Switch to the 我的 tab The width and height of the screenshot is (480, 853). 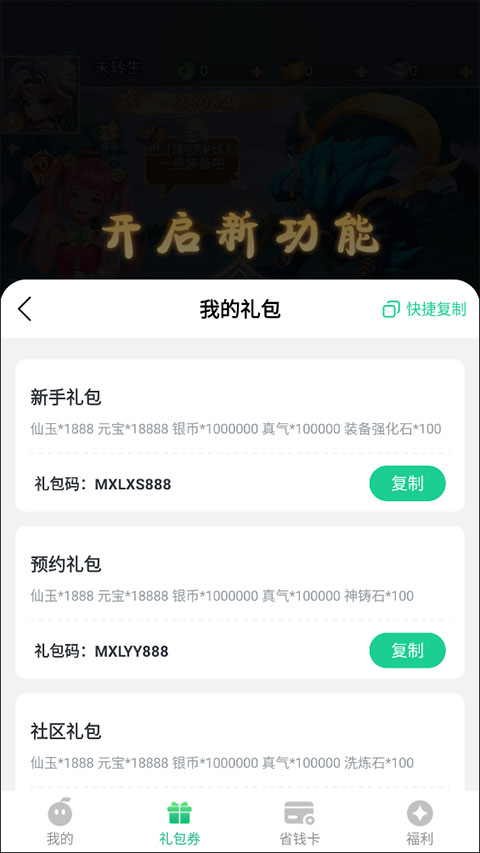pyautogui.click(x=60, y=823)
